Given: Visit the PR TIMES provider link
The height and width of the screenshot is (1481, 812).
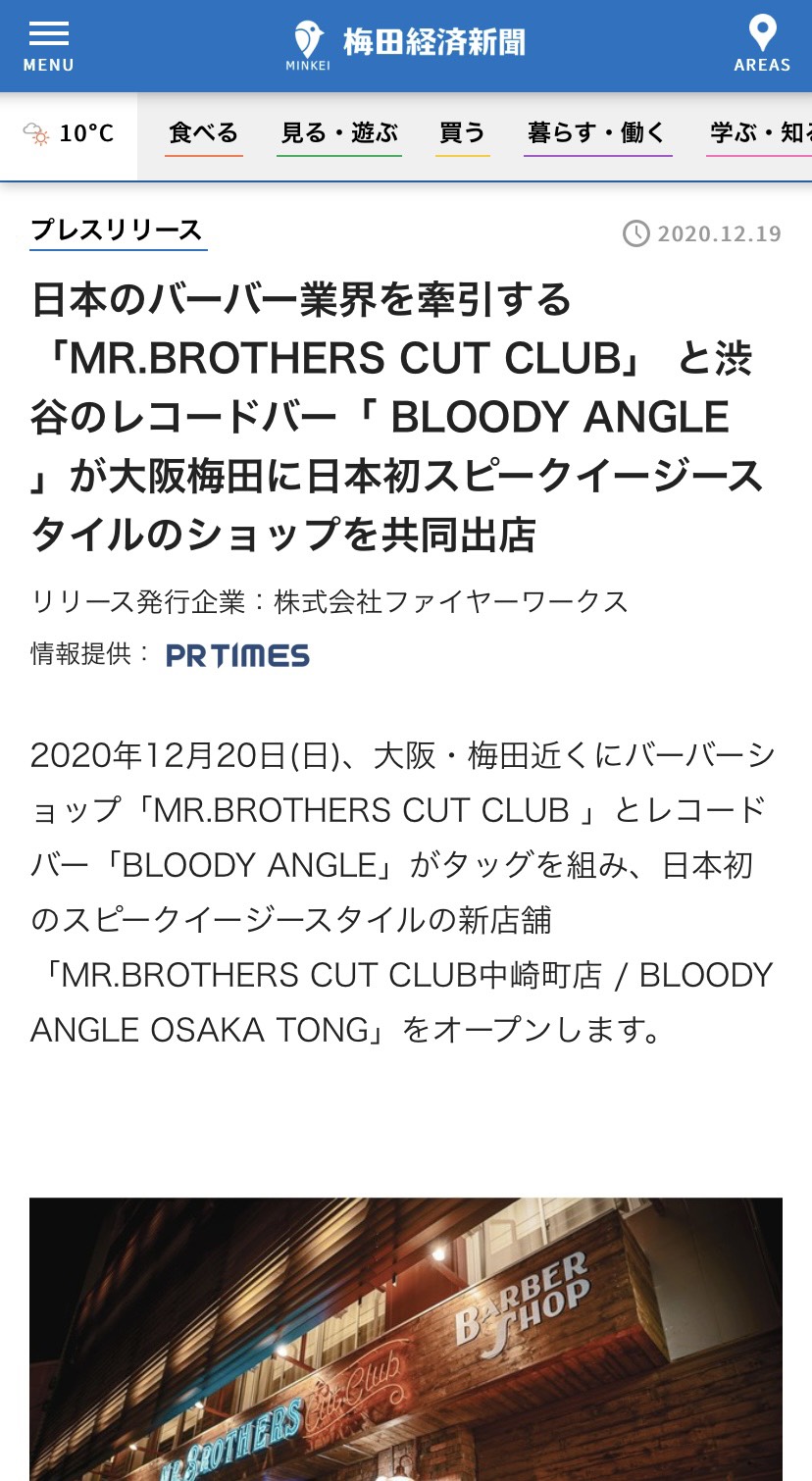Looking at the screenshot, I should point(237,655).
